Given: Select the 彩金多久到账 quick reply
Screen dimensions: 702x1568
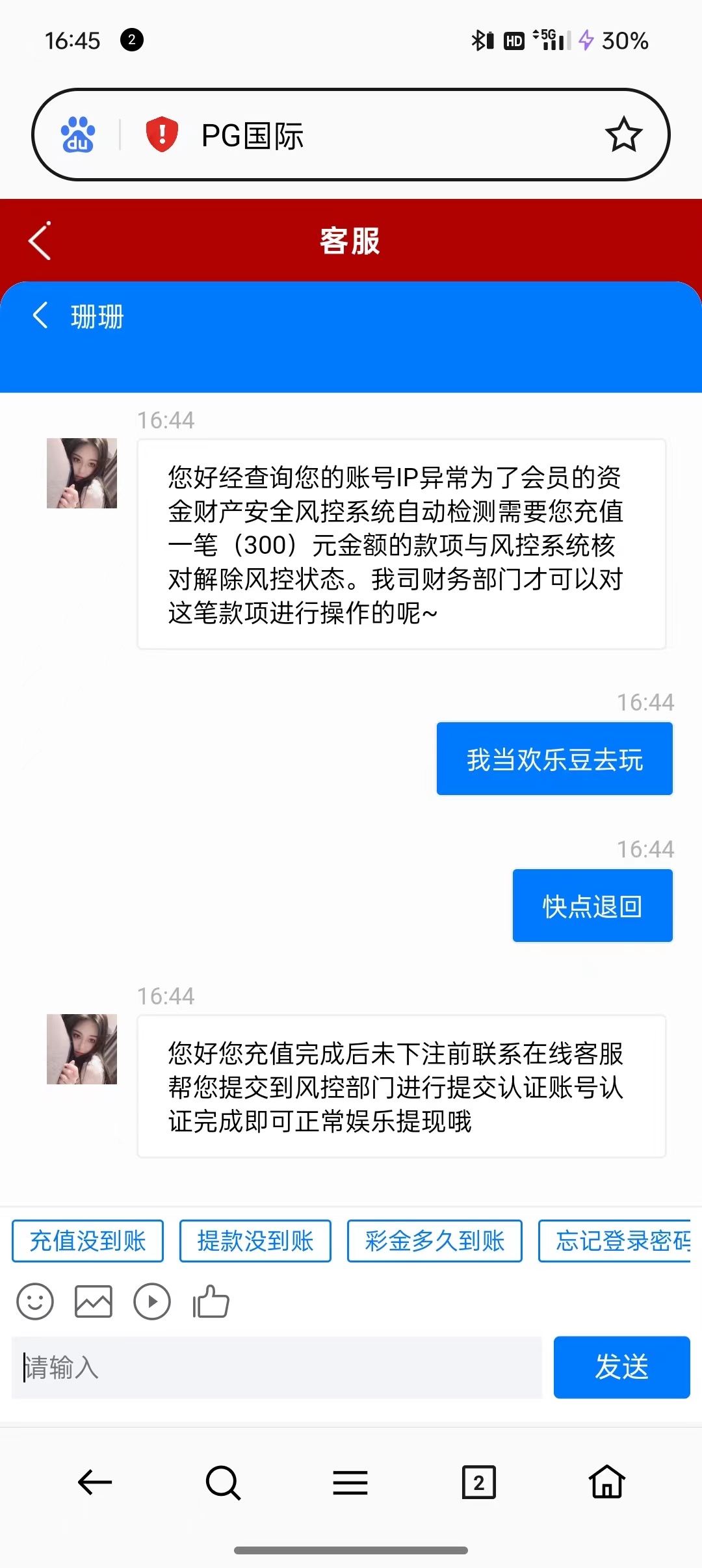Looking at the screenshot, I should (434, 1240).
